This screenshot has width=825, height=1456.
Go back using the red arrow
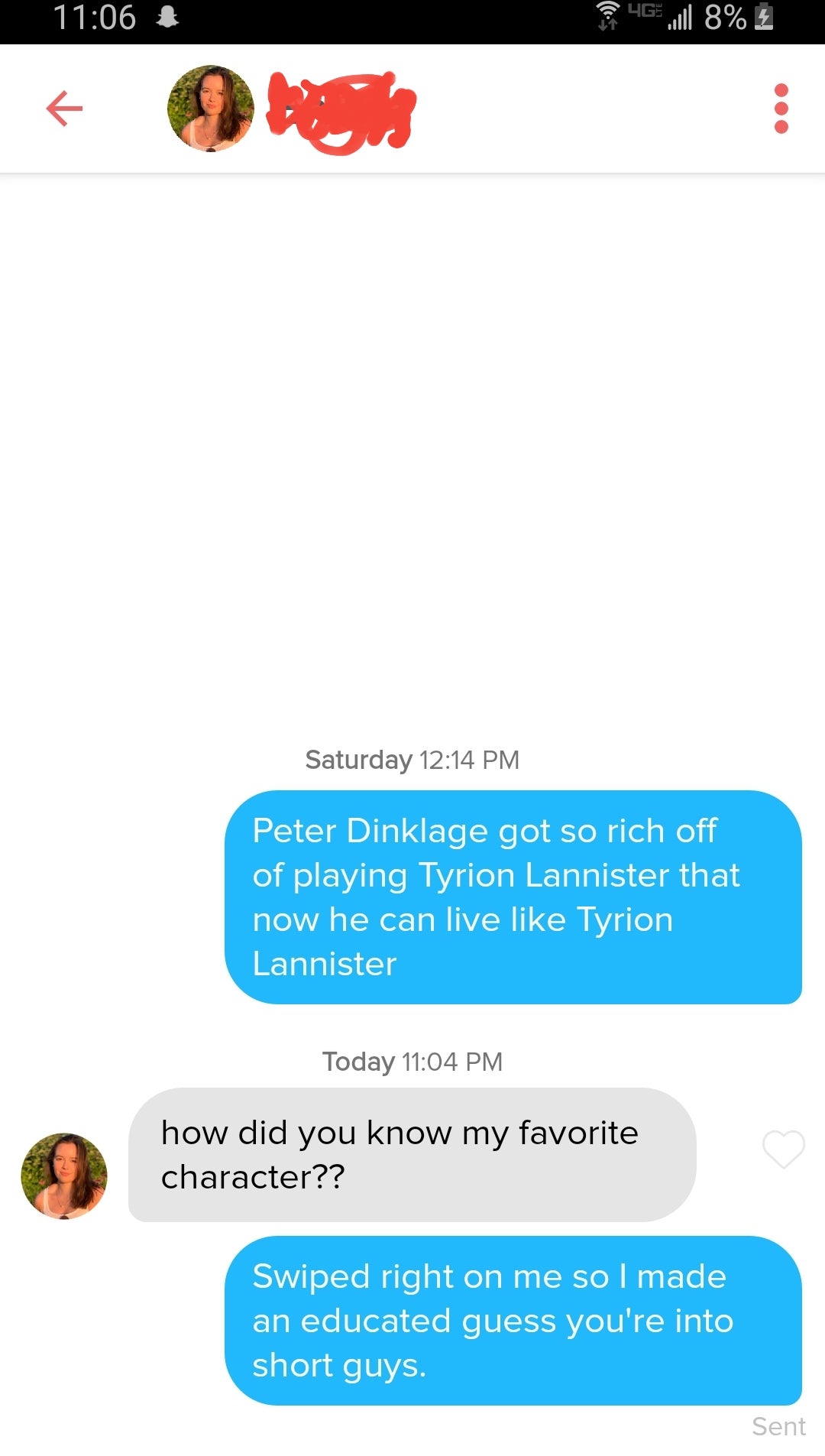tap(64, 109)
